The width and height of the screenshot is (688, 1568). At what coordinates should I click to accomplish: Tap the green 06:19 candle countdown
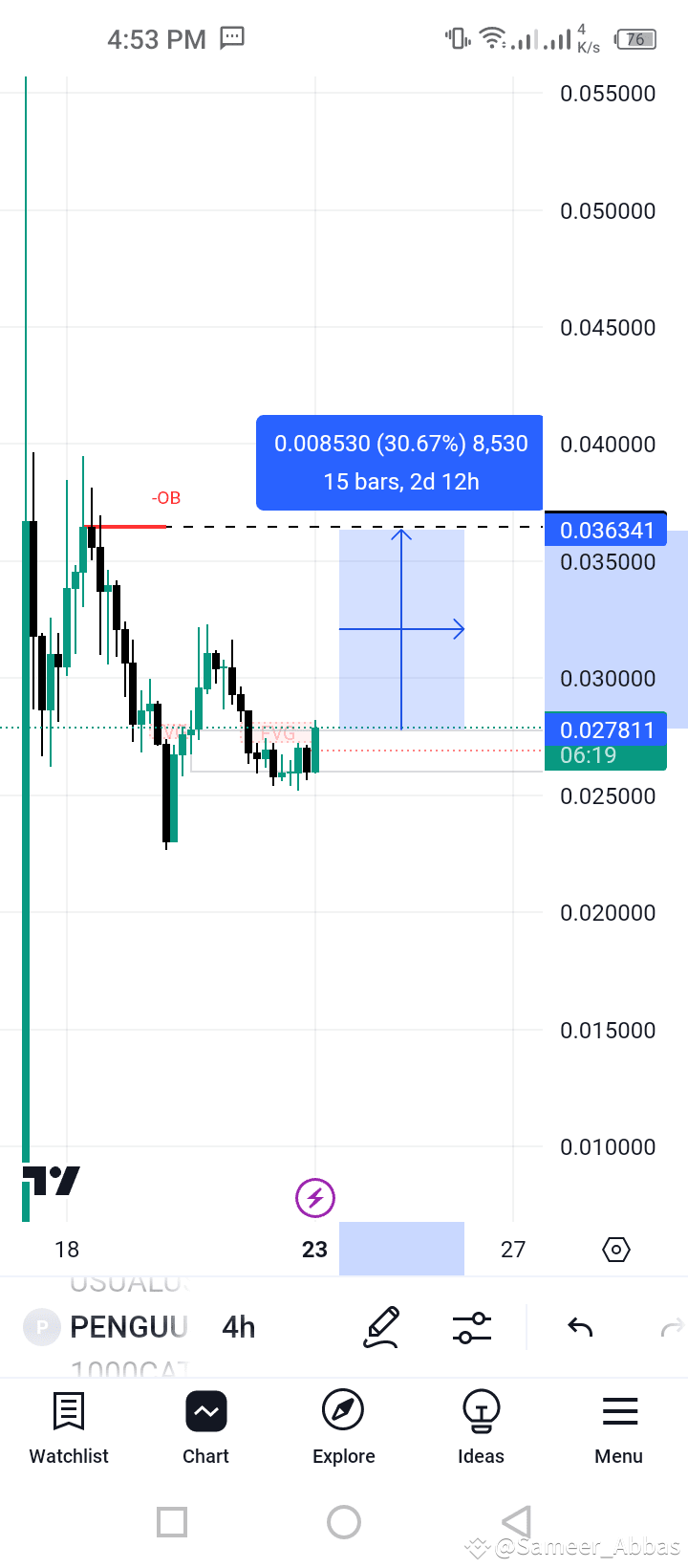tap(607, 754)
